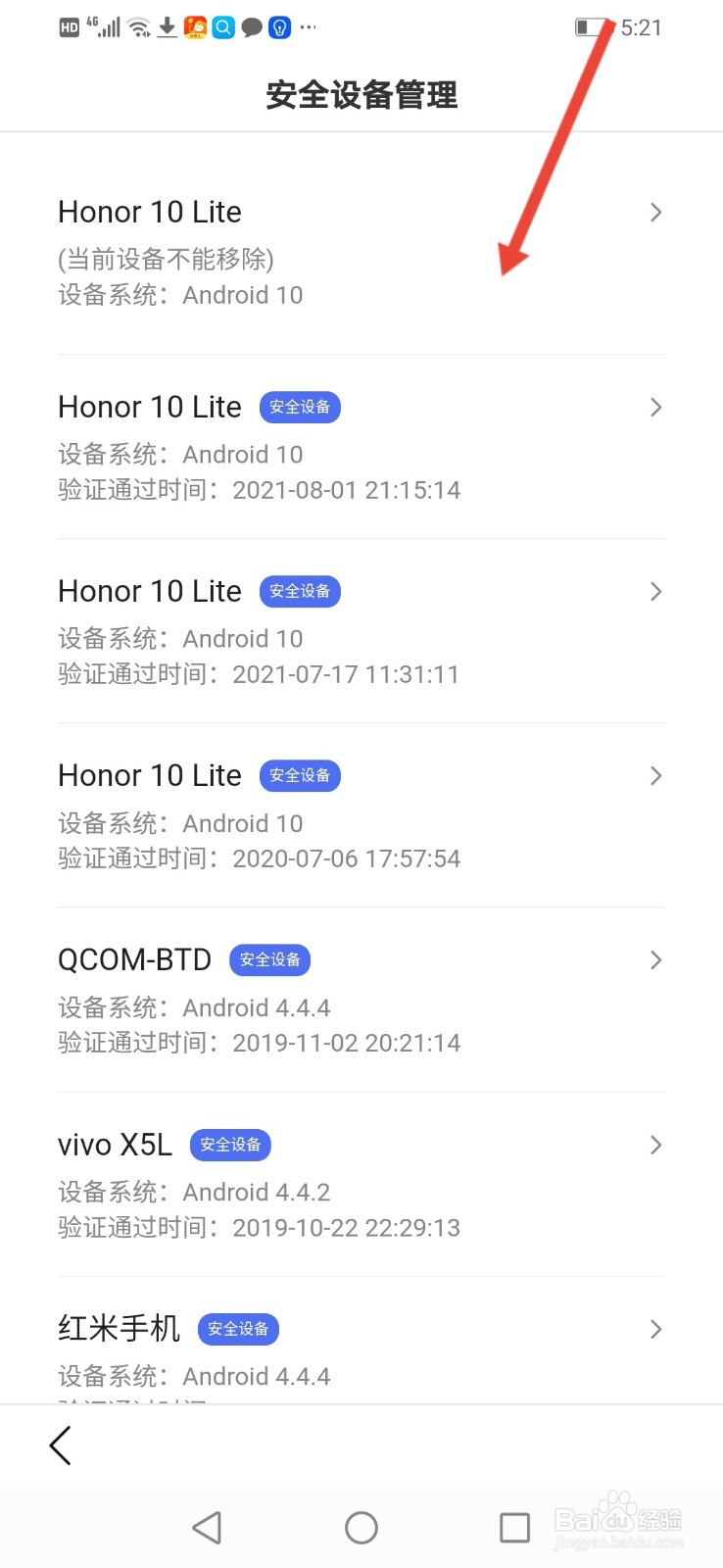
Task: Tap the chat bubble notification icon
Action: click(251, 27)
